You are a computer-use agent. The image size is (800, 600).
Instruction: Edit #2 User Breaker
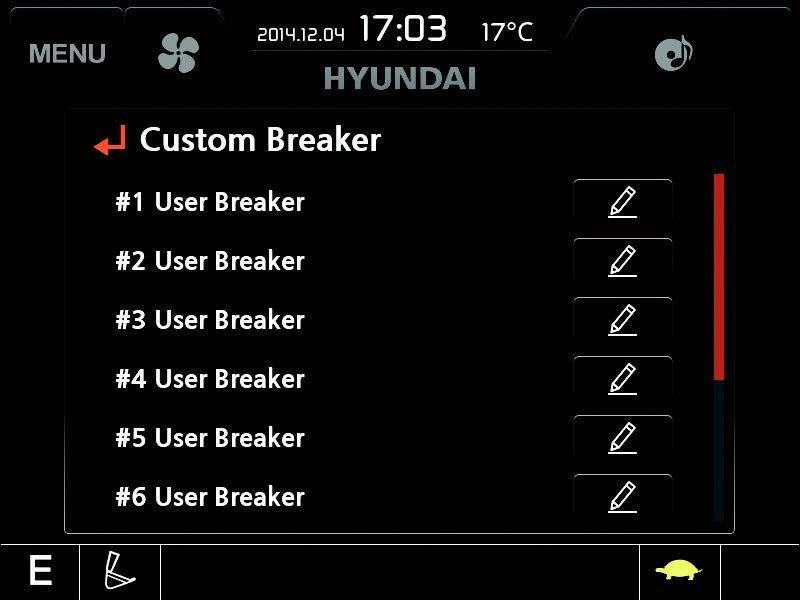click(622, 261)
